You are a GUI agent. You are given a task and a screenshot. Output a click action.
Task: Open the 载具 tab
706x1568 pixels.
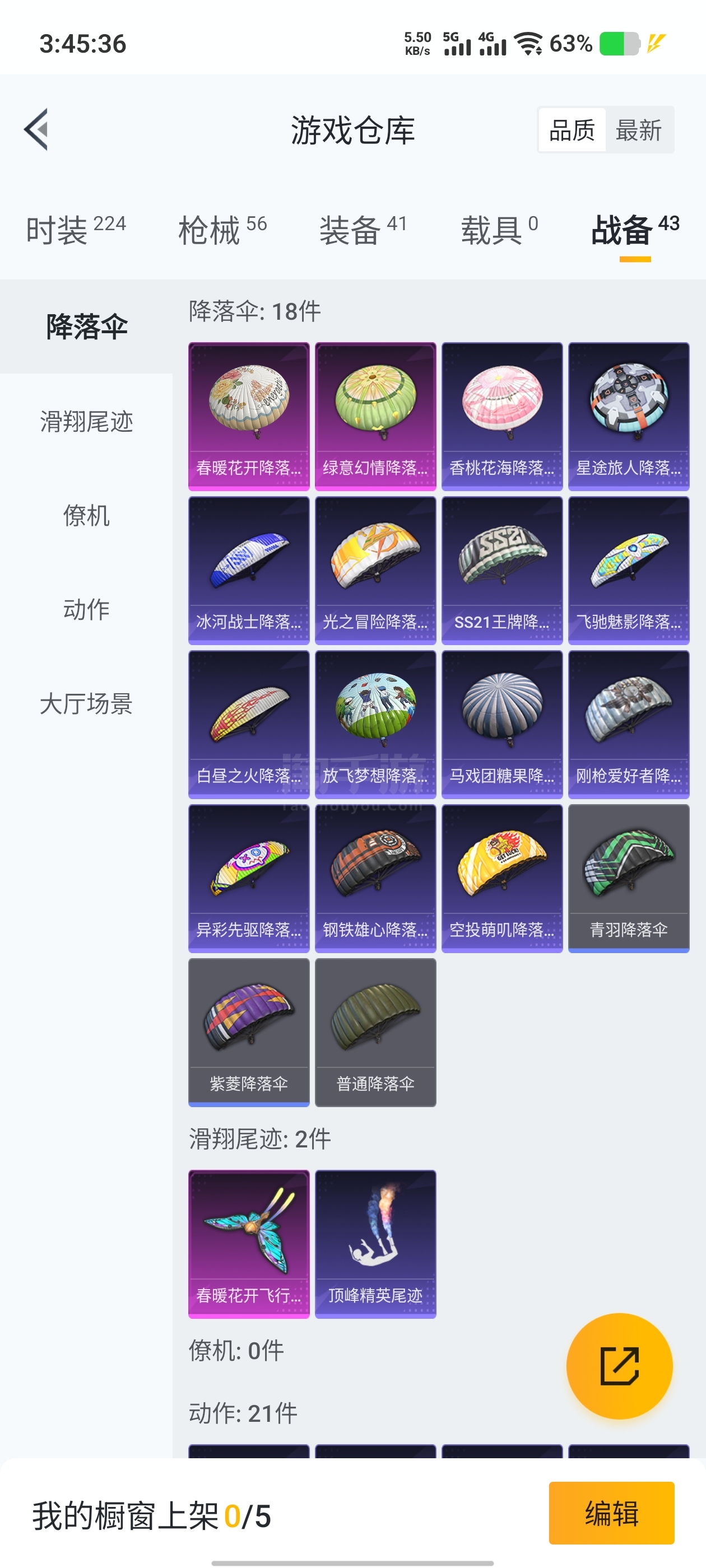click(x=499, y=230)
